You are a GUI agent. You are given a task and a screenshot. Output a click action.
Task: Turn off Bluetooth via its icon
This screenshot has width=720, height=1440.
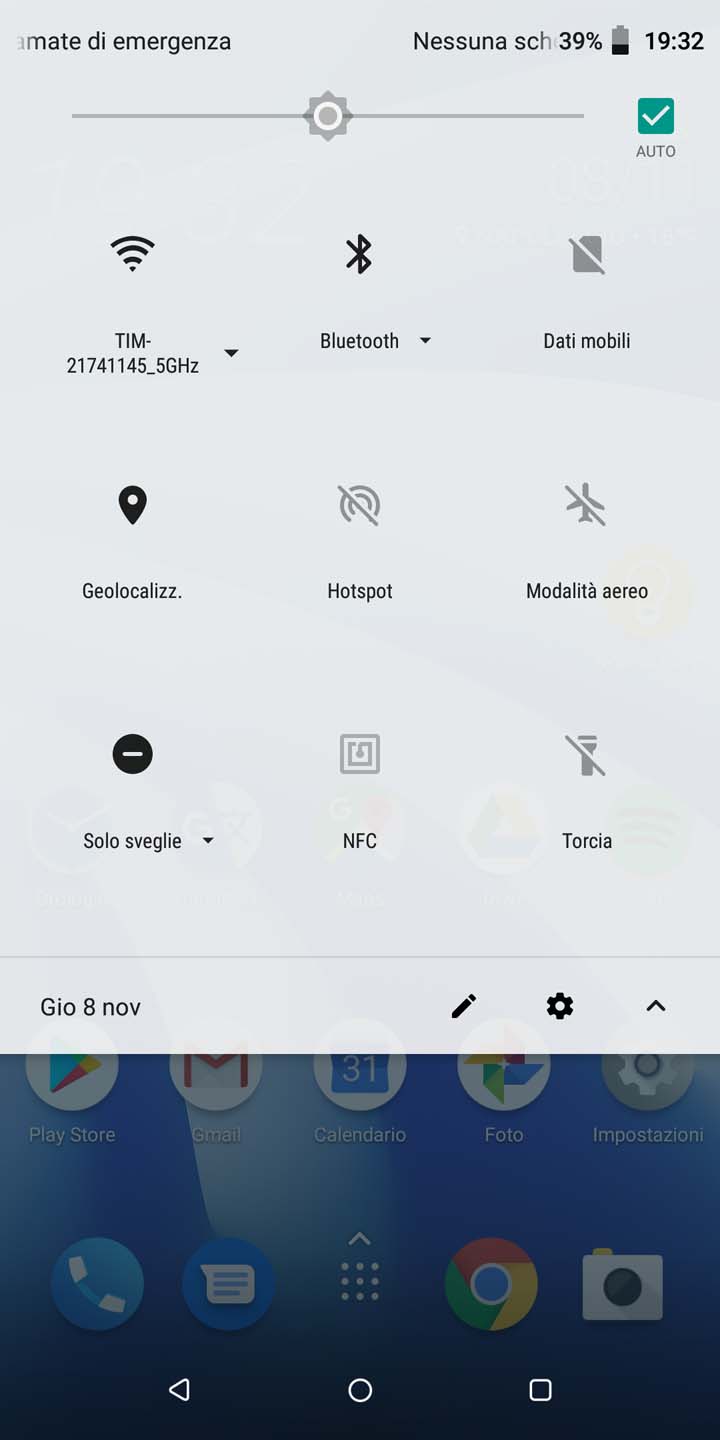pyautogui.click(x=359, y=254)
